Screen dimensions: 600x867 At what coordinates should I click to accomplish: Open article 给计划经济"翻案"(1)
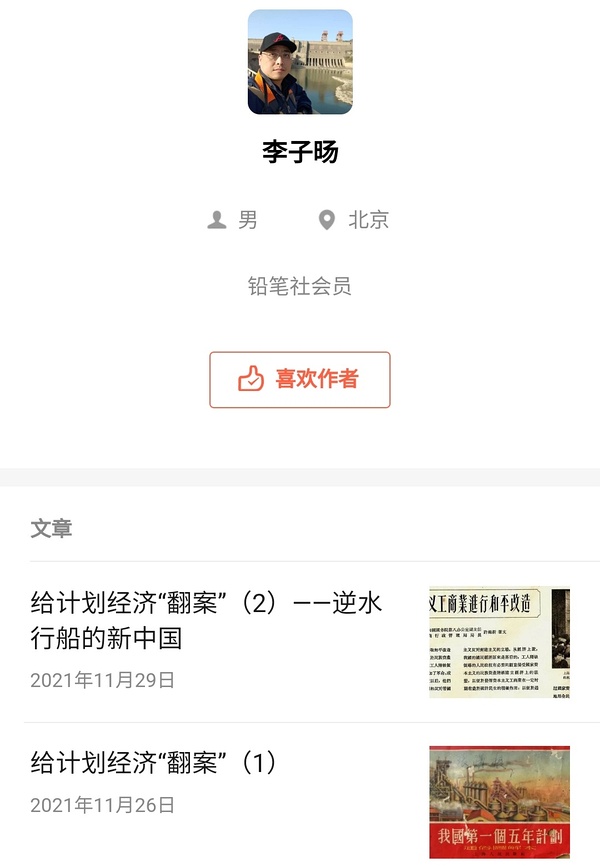tap(154, 764)
